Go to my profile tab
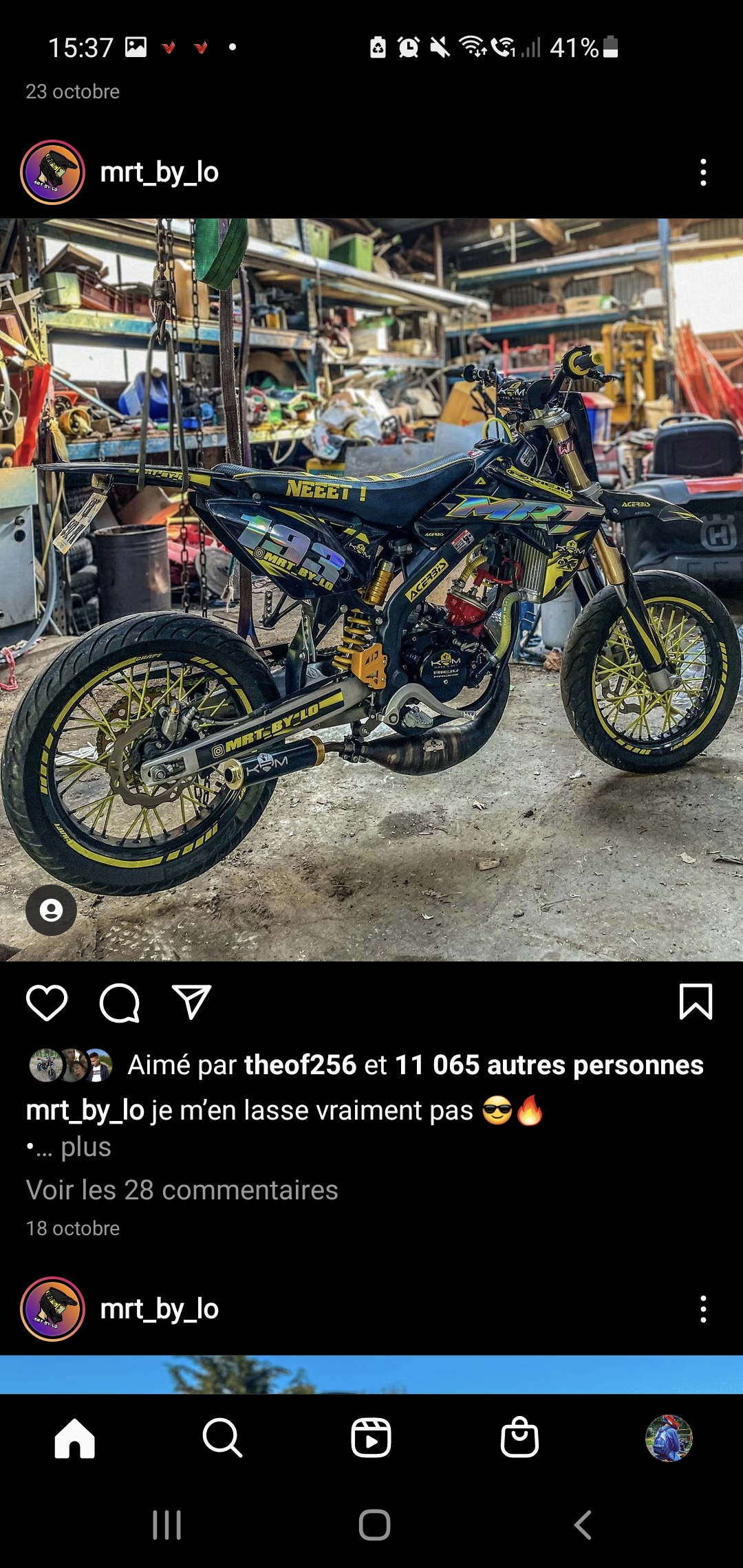 pyautogui.click(x=668, y=1438)
